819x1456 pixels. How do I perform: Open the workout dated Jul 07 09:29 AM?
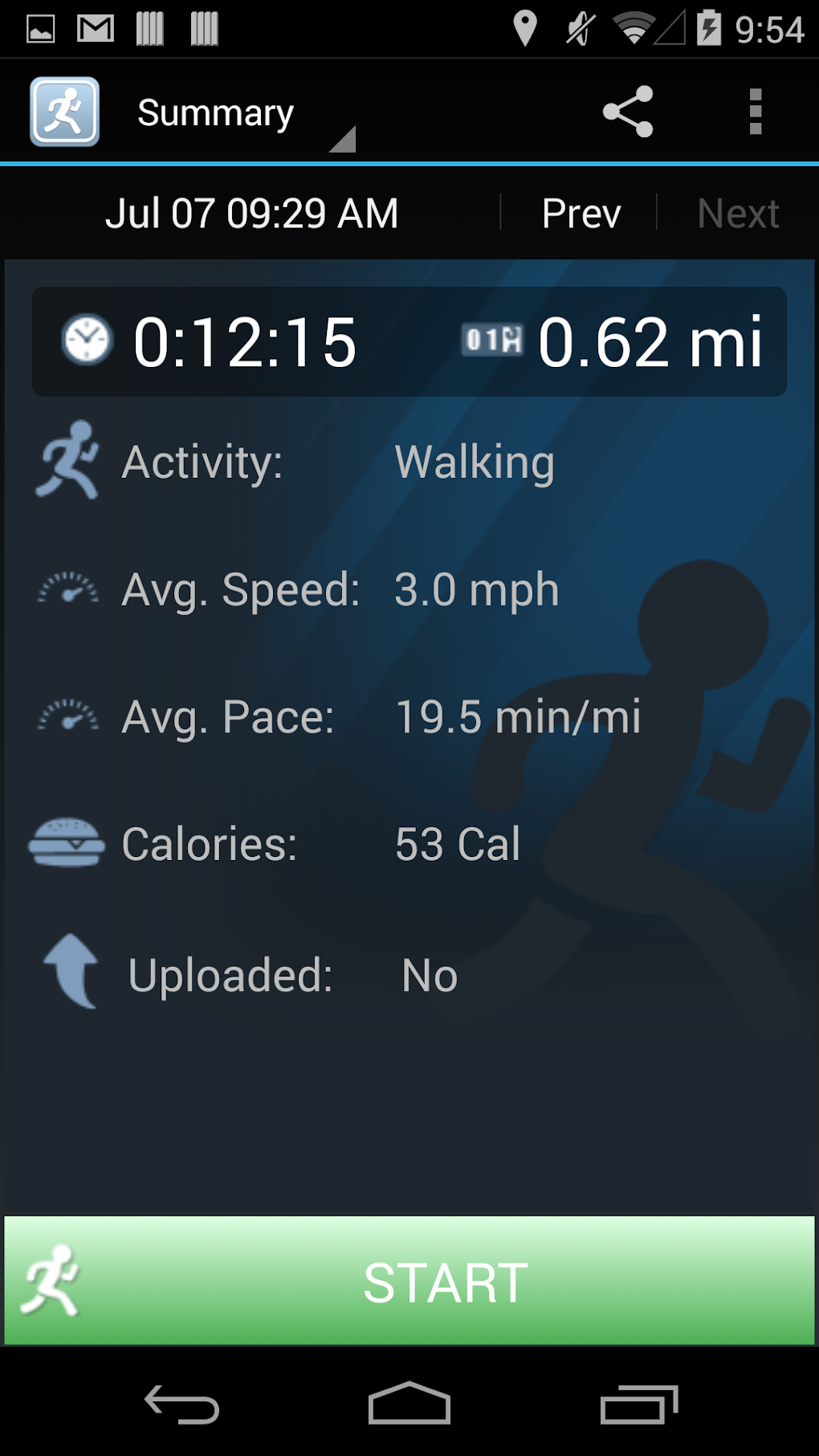254,211
